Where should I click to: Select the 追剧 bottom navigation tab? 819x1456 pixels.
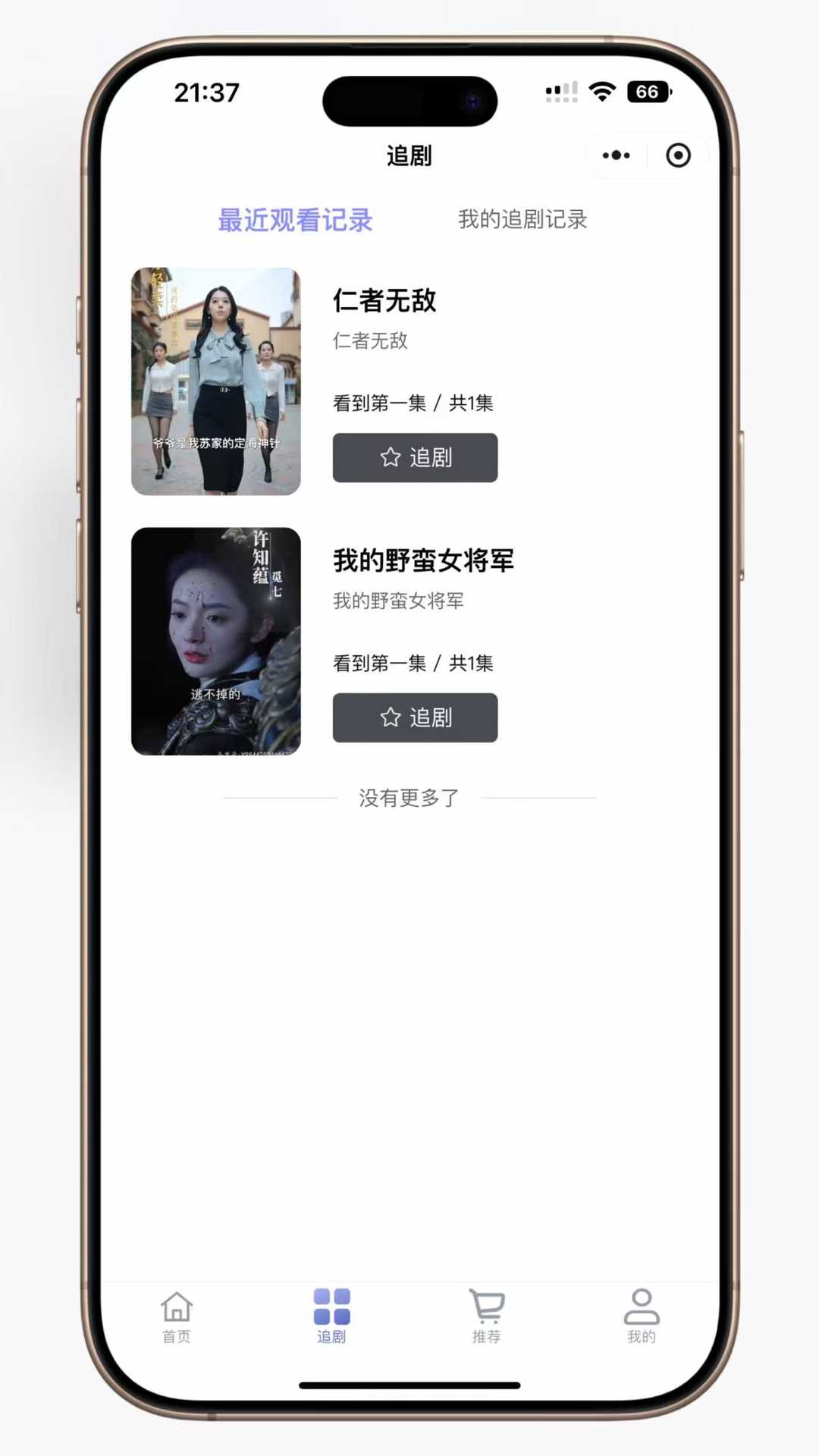point(331,1317)
